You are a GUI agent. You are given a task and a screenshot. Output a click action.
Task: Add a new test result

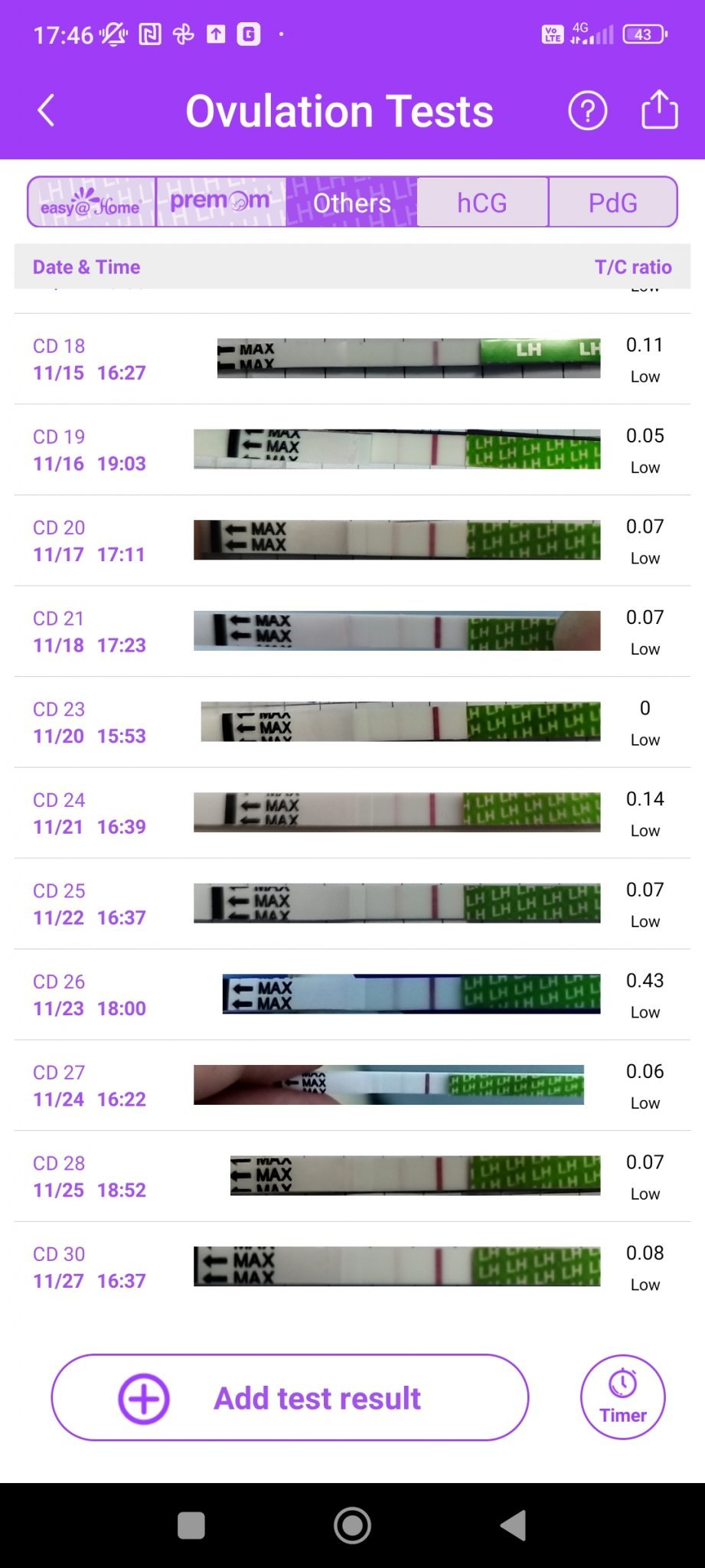(290, 1398)
